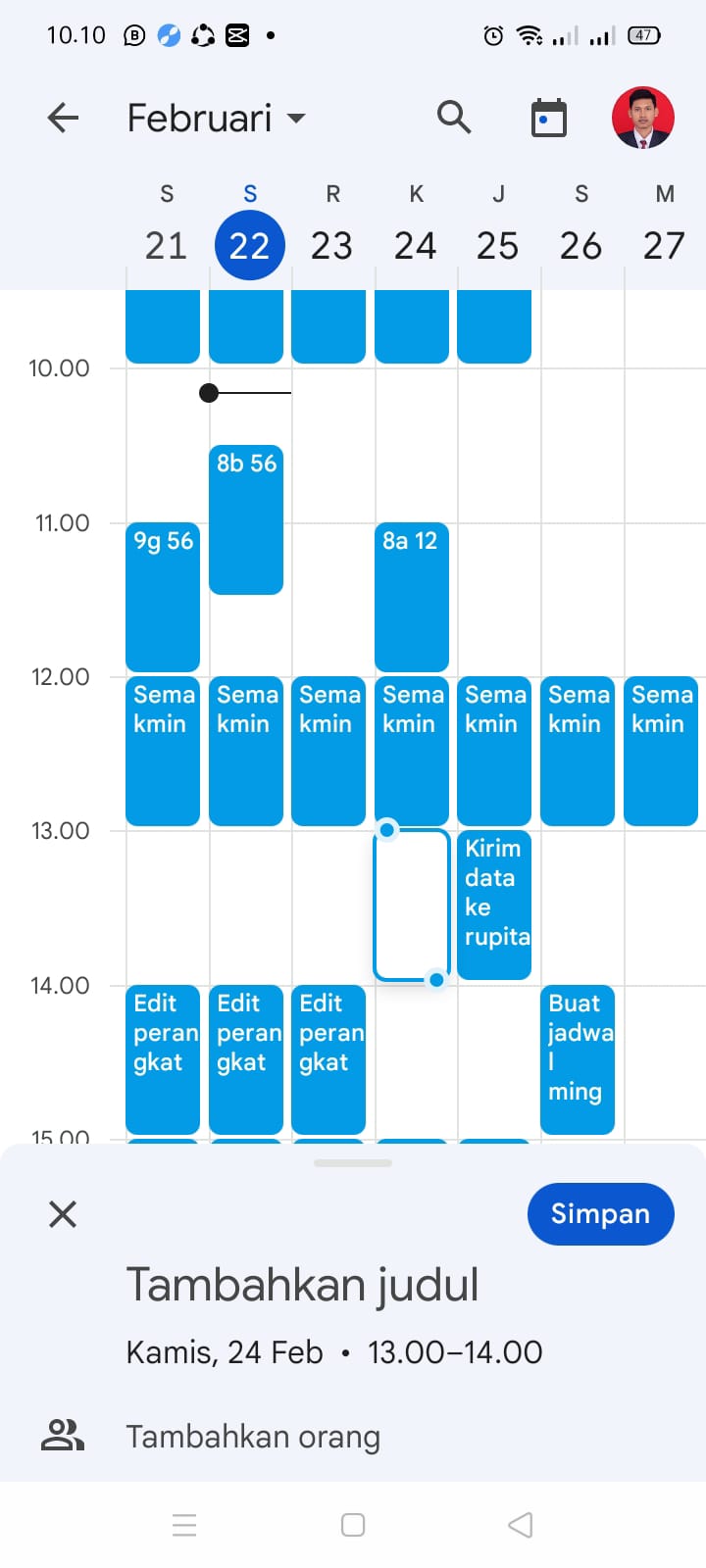Open the Buat jadwal event
Image resolution: width=706 pixels, height=1568 pixels.
pyautogui.click(x=578, y=1059)
